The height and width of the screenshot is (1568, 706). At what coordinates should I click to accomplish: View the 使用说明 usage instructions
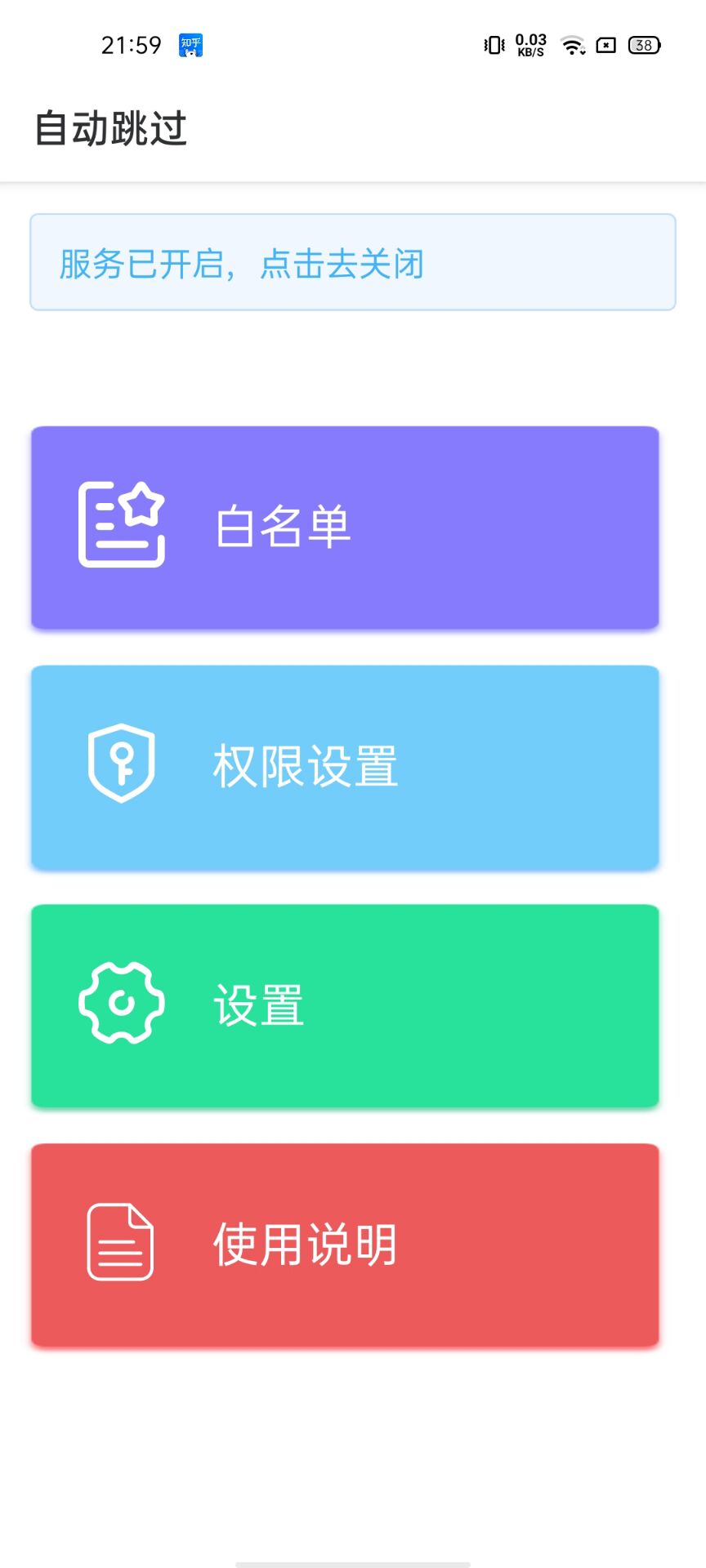tap(345, 1245)
